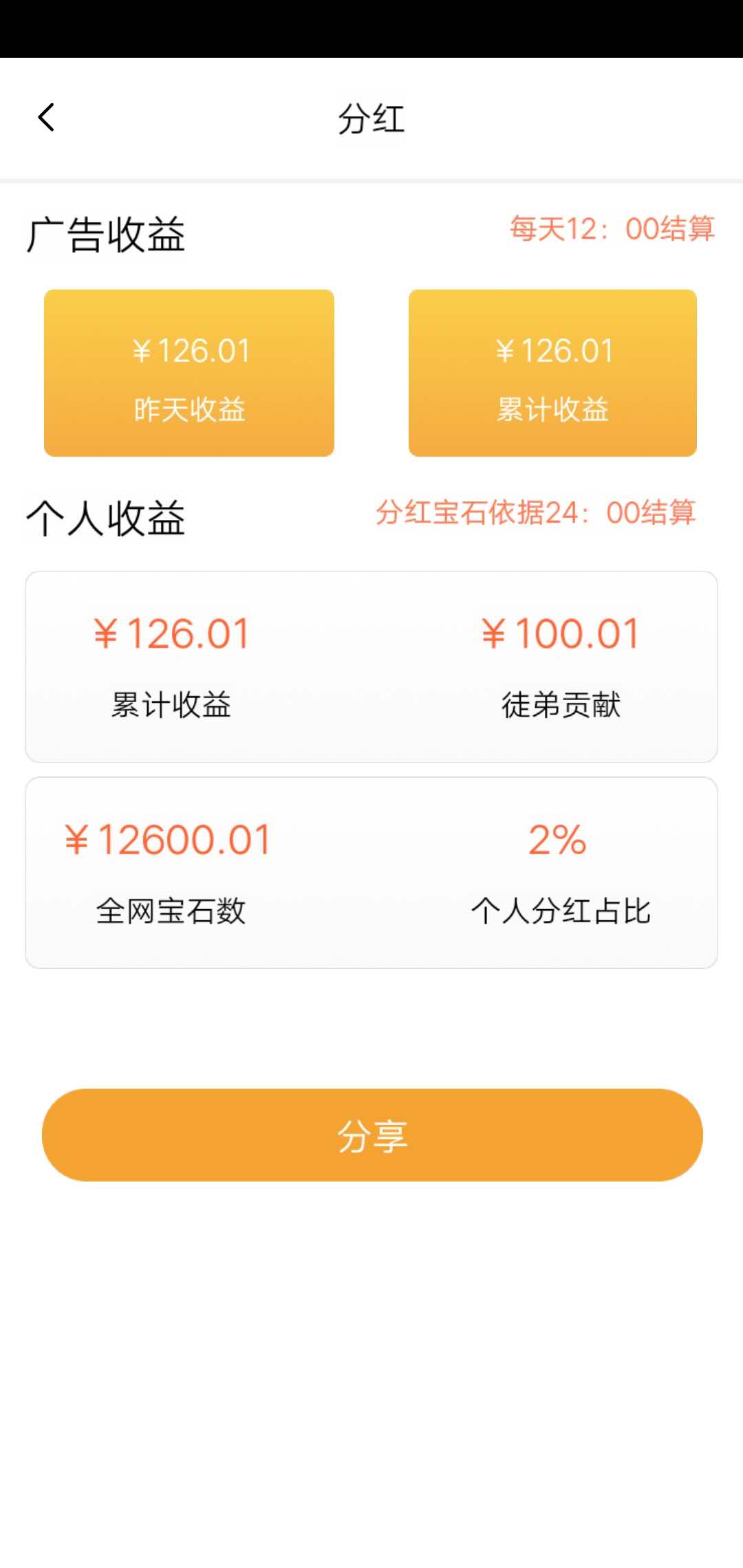Select the 昨天收益 yellow card
This screenshot has height=1568, width=743.
[x=189, y=373]
